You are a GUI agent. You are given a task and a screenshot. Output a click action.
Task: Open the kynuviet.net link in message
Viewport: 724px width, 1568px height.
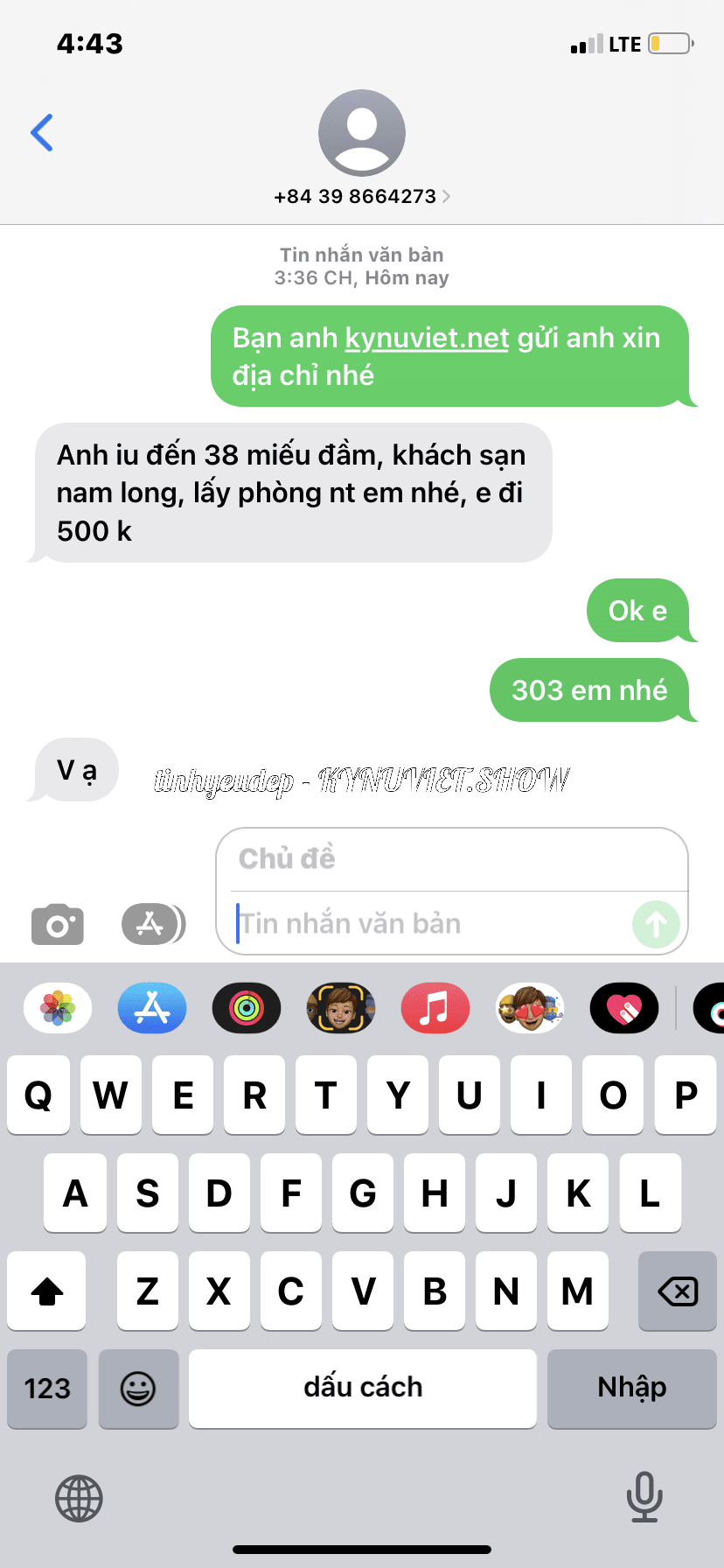click(x=427, y=338)
